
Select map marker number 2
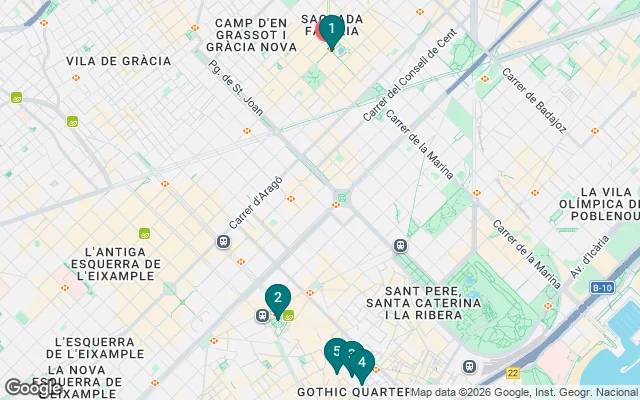tap(277, 298)
